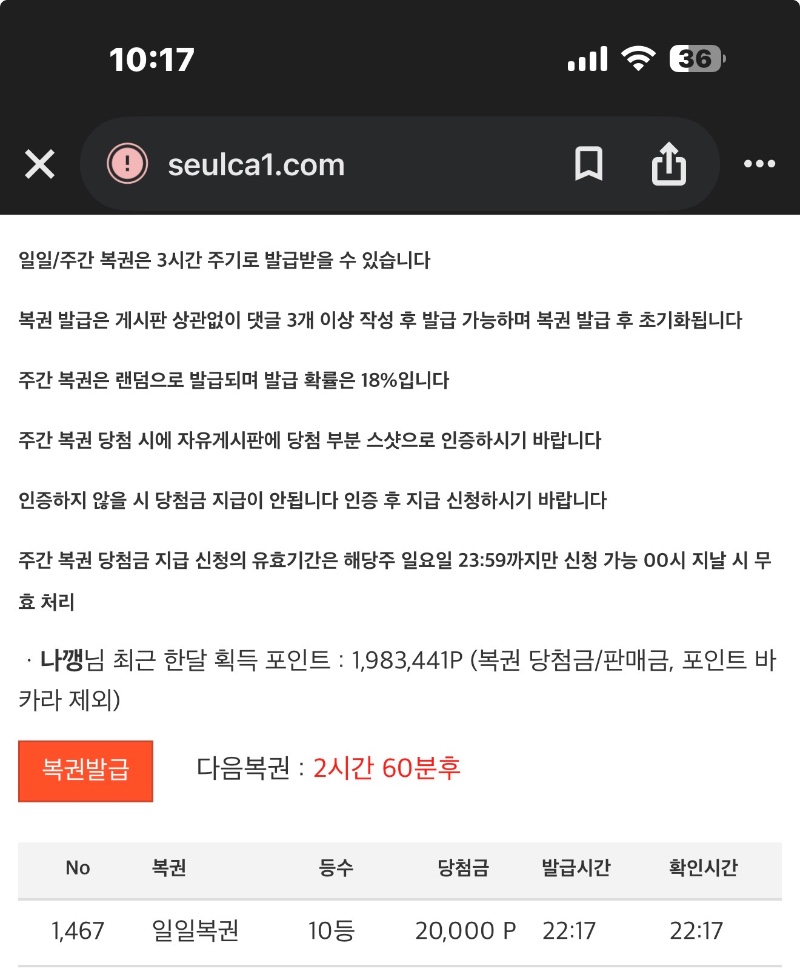Close the in-app browser
Image resolution: width=800 pixels, height=977 pixels.
[39, 164]
